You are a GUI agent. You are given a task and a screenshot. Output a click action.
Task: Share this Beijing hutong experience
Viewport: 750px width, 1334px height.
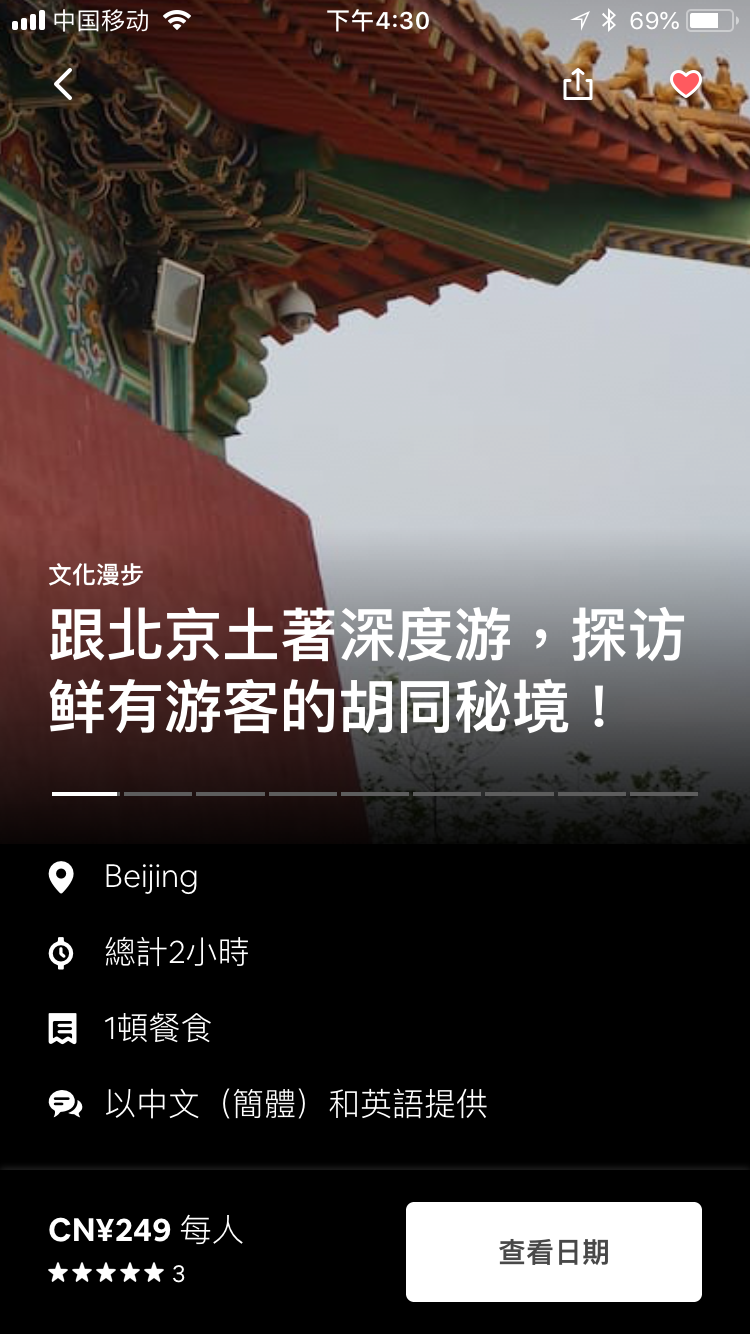tap(577, 85)
